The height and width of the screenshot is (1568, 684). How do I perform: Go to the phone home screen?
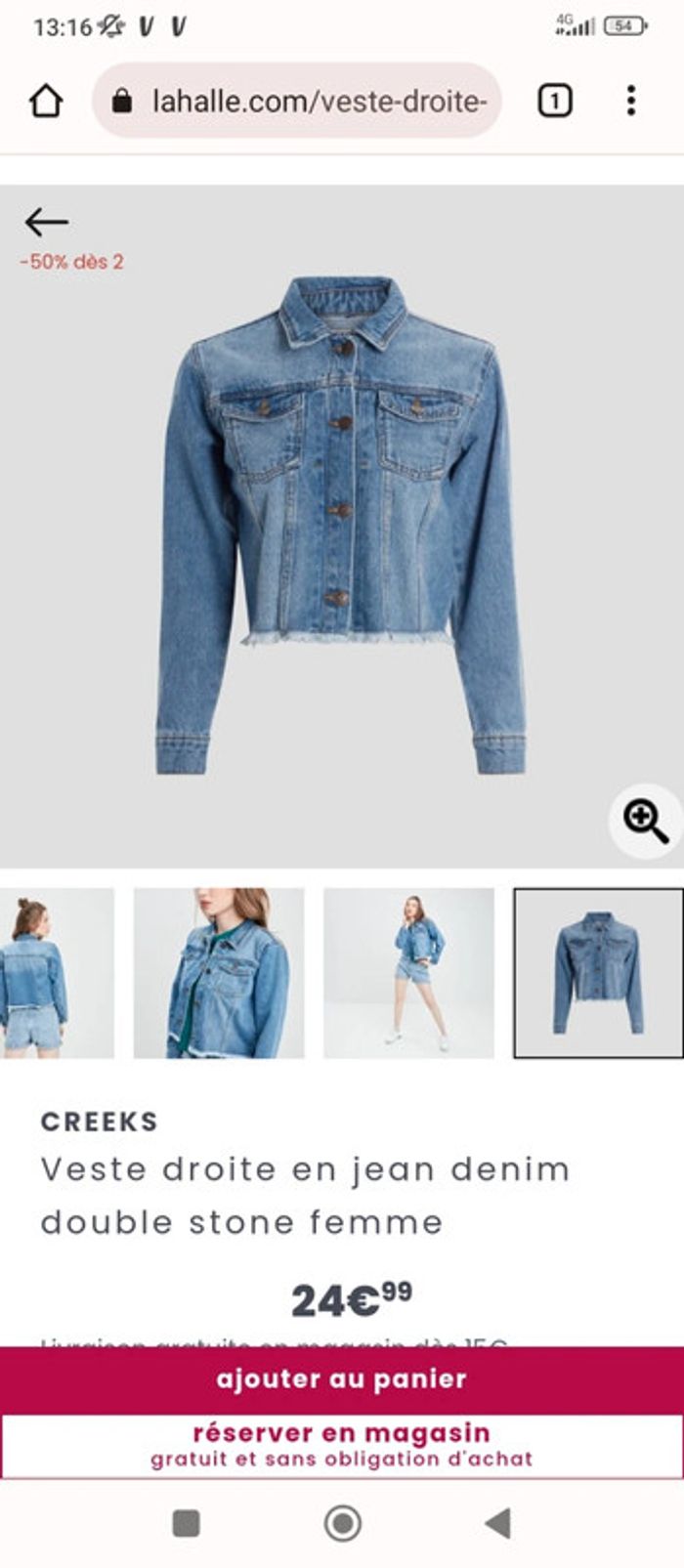(x=342, y=1522)
